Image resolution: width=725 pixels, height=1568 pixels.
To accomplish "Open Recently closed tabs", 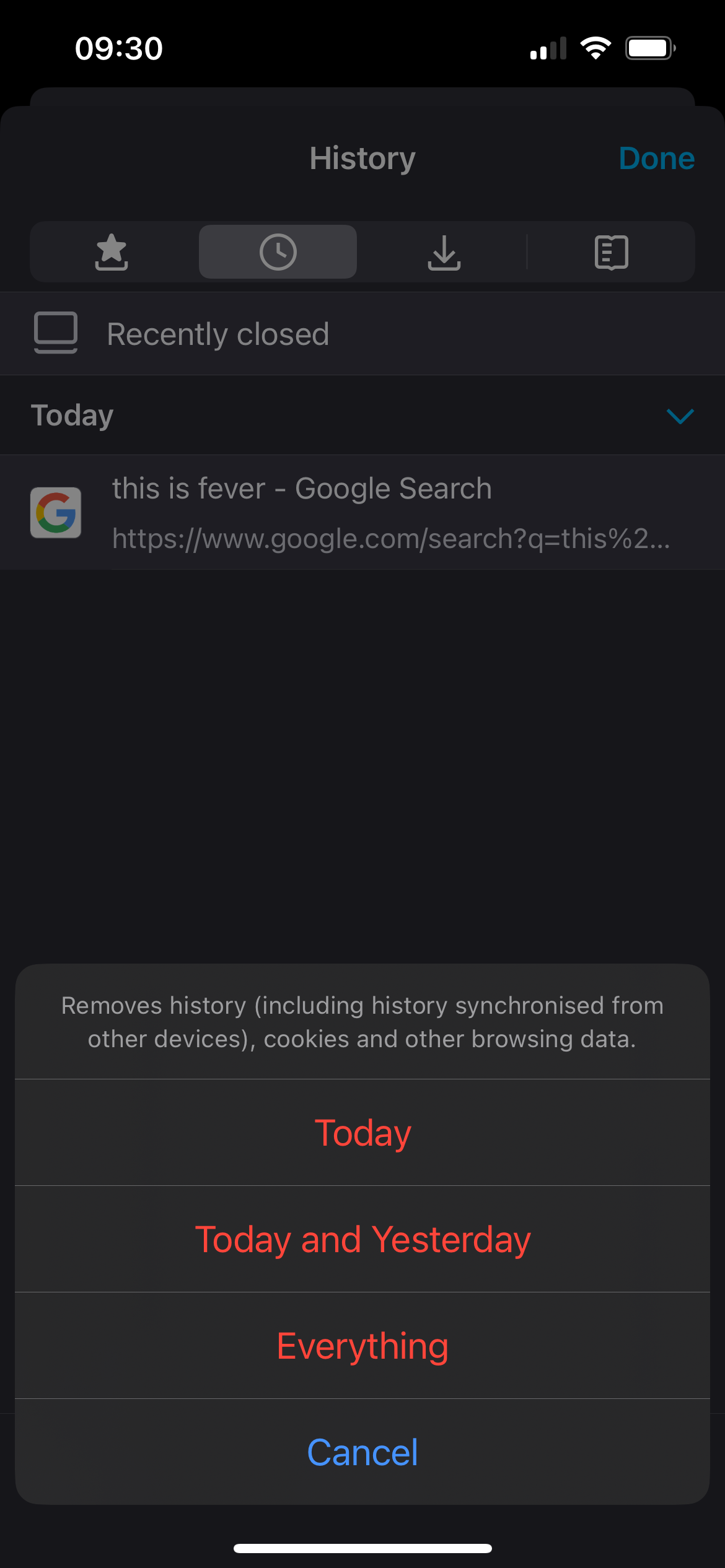I will (362, 334).
